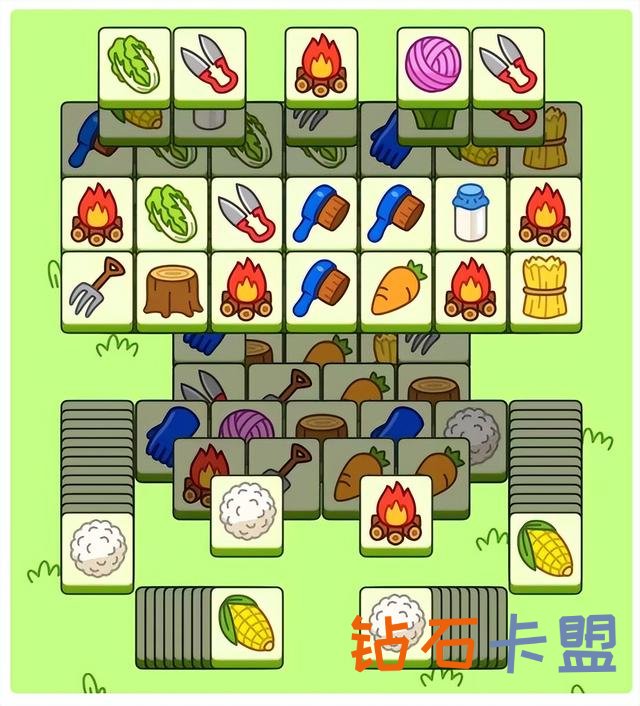Choose the tree stump tile
Viewport: 640px width, 706px height.
click(x=172, y=288)
